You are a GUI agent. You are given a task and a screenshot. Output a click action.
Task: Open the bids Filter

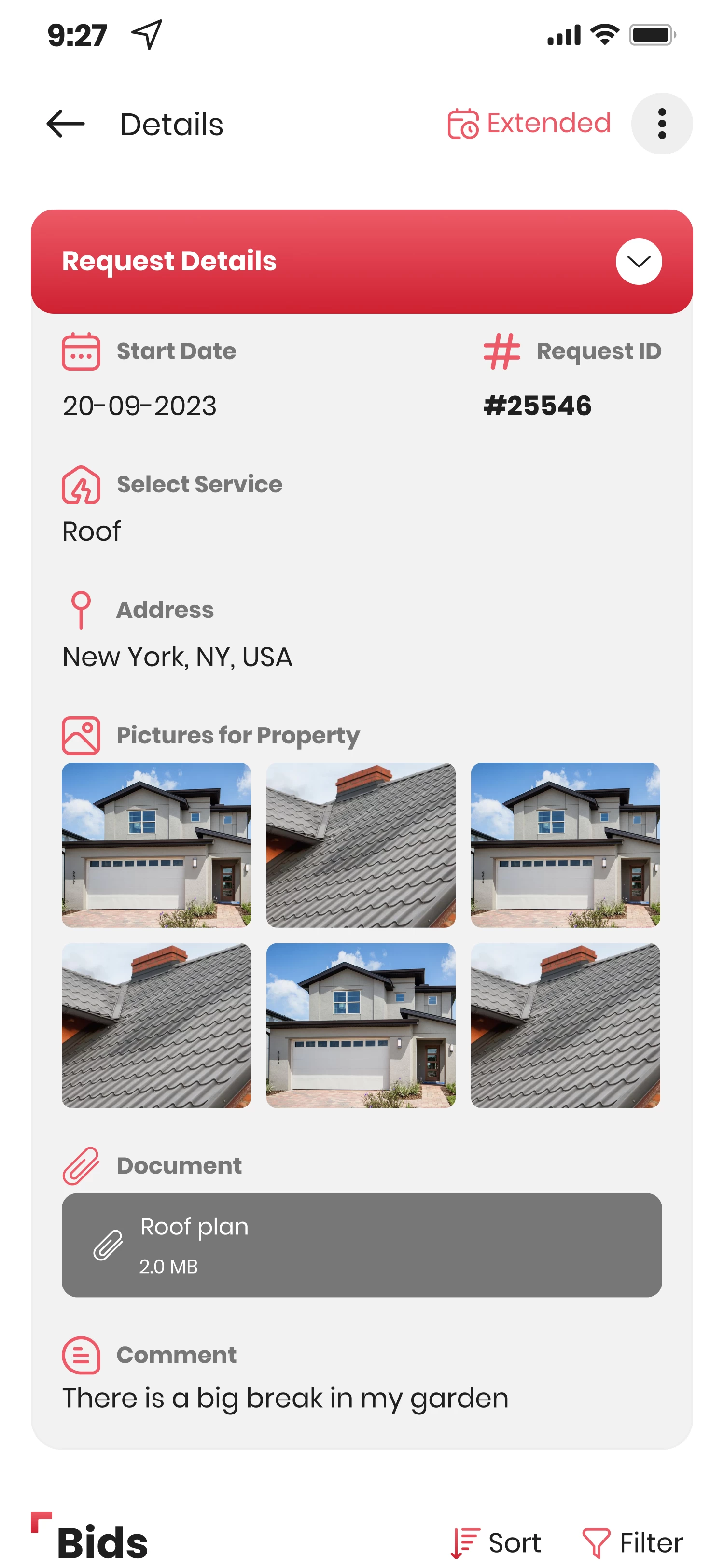[x=632, y=1542]
